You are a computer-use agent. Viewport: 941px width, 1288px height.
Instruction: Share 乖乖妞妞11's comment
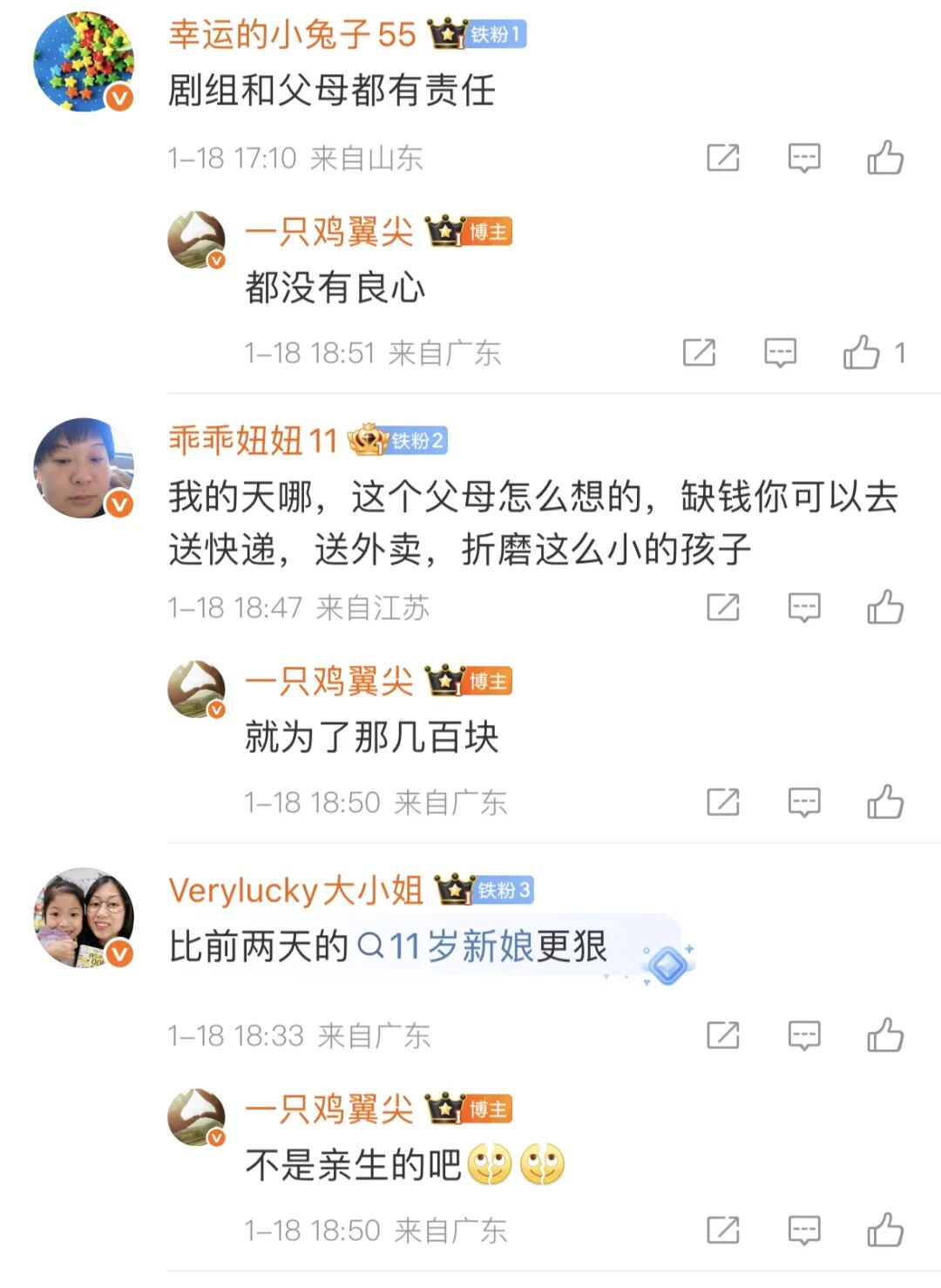click(722, 607)
